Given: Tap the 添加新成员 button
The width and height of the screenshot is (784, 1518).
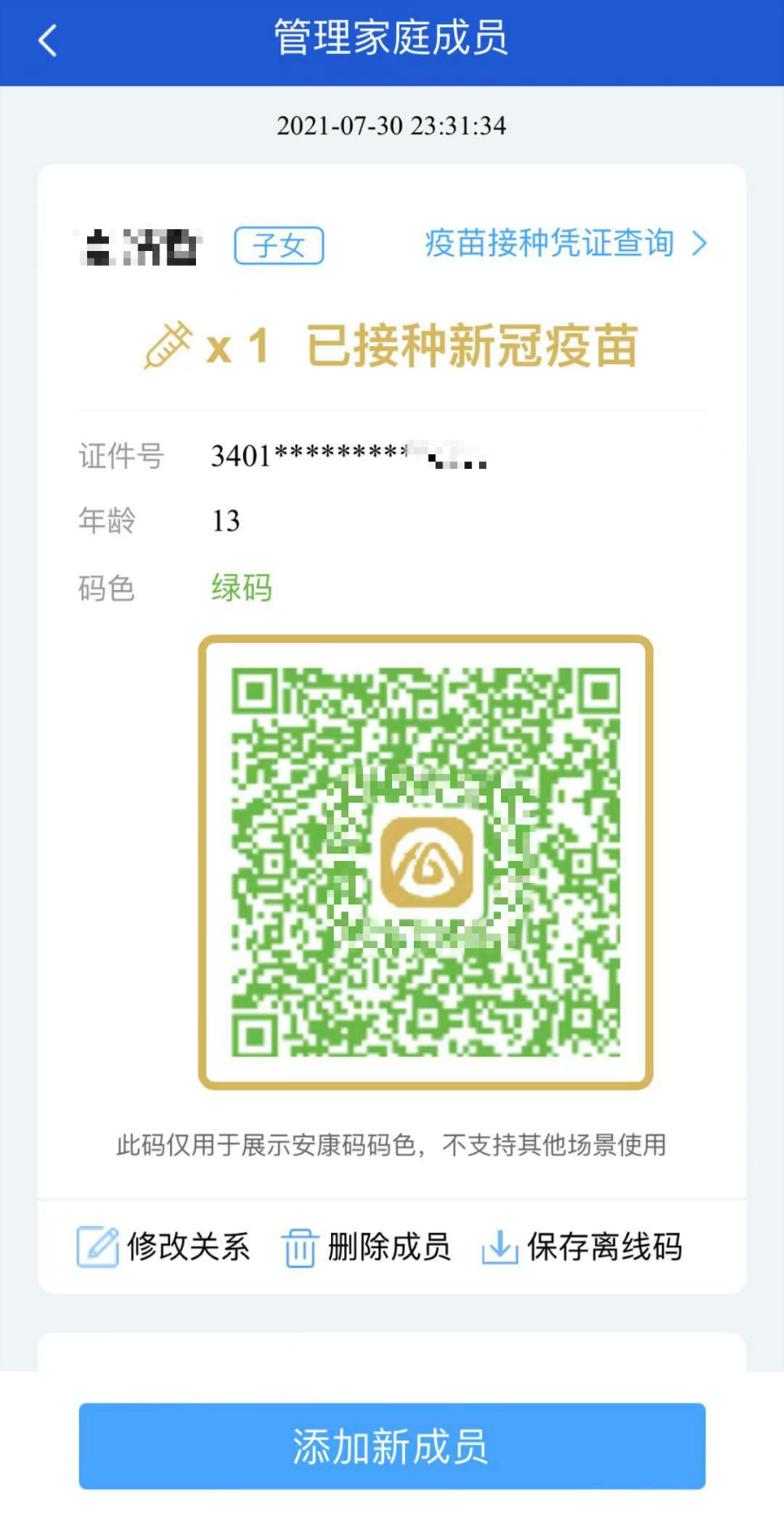Looking at the screenshot, I should (392, 1446).
